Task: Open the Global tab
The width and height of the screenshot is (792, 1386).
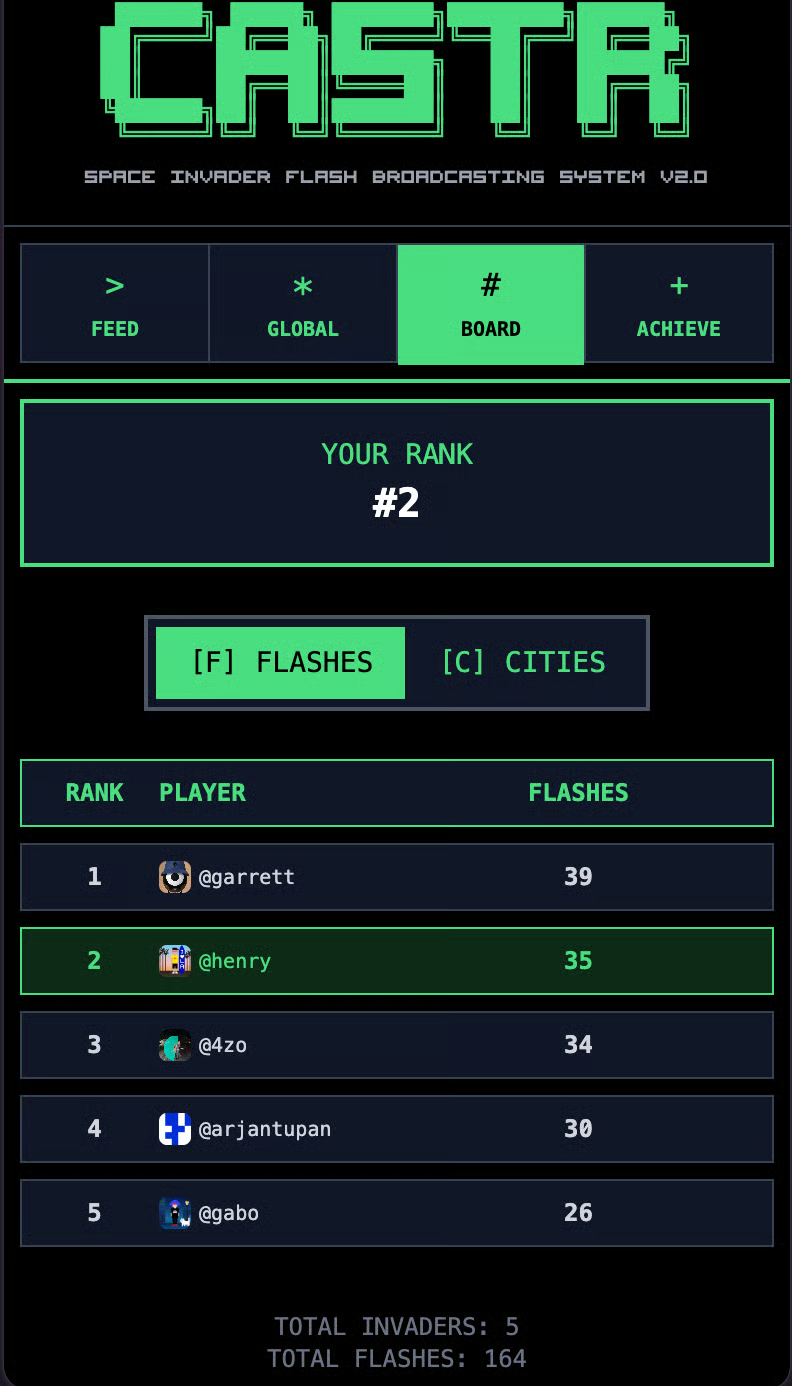Action: (x=303, y=304)
